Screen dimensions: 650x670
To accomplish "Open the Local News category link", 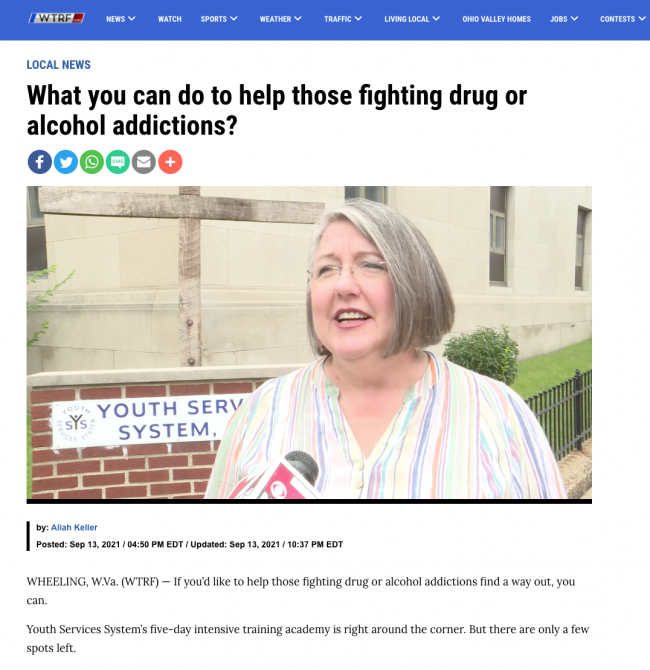I will pyautogui.click(x=59, y=65).
